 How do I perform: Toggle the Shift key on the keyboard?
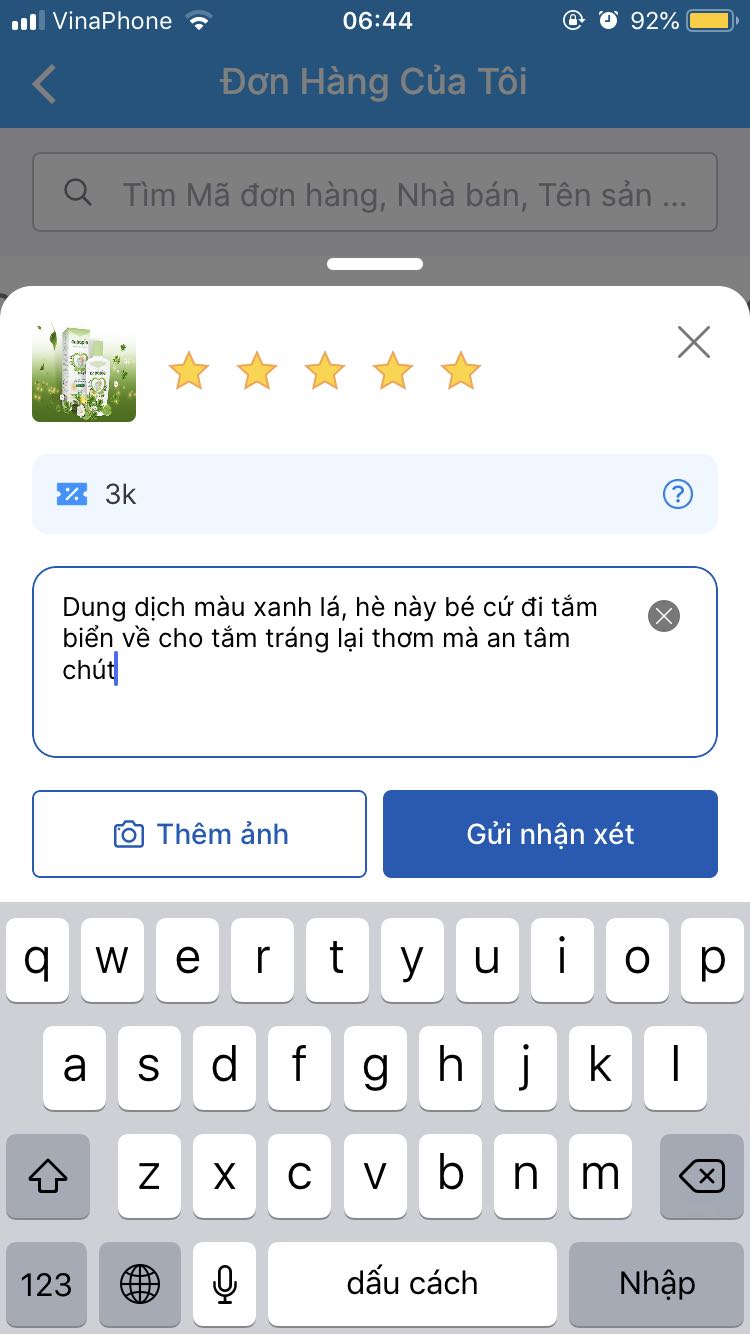pos(47,1177)
